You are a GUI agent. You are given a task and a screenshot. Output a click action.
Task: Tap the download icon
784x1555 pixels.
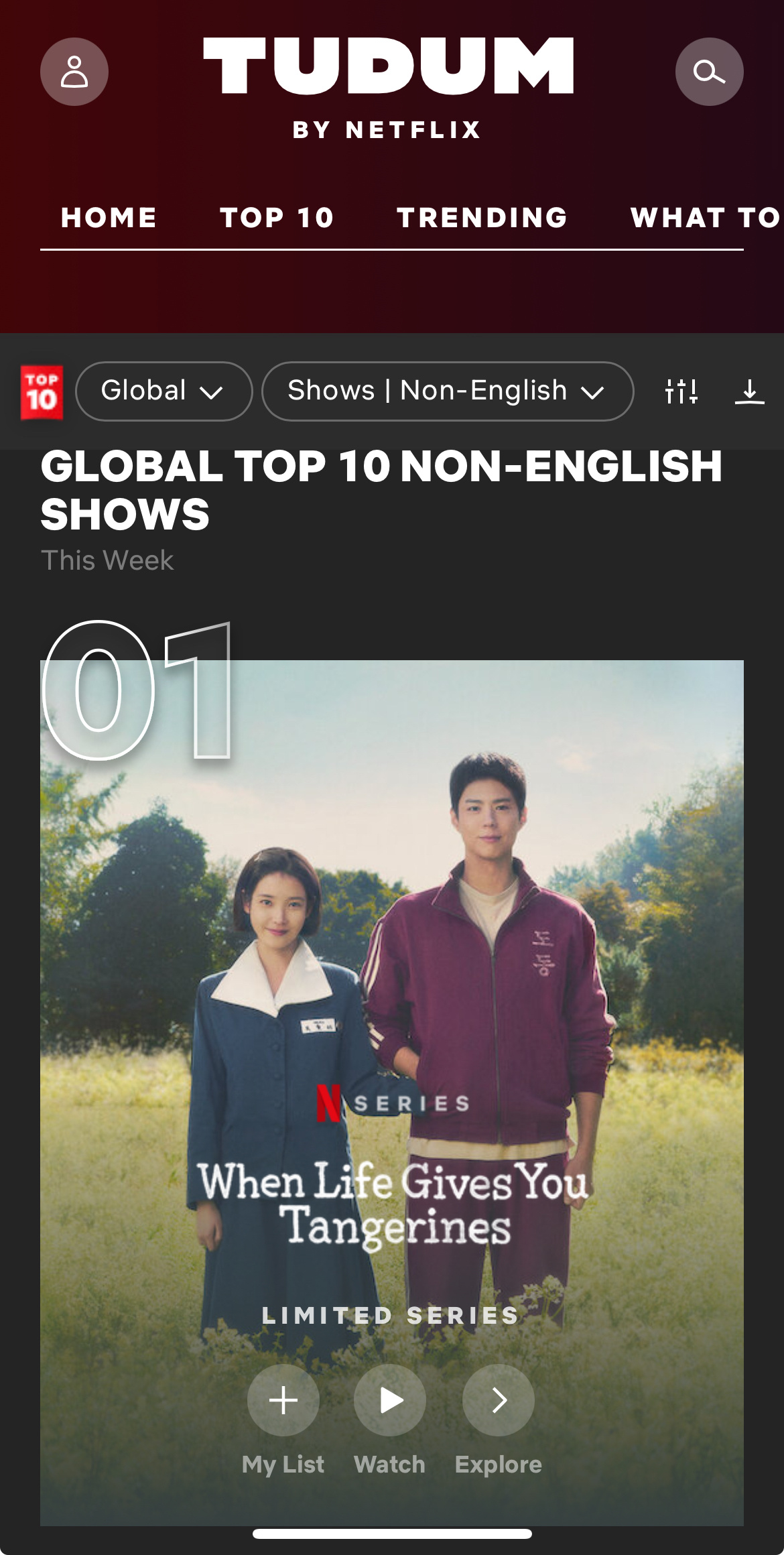[x=749, y=391]
